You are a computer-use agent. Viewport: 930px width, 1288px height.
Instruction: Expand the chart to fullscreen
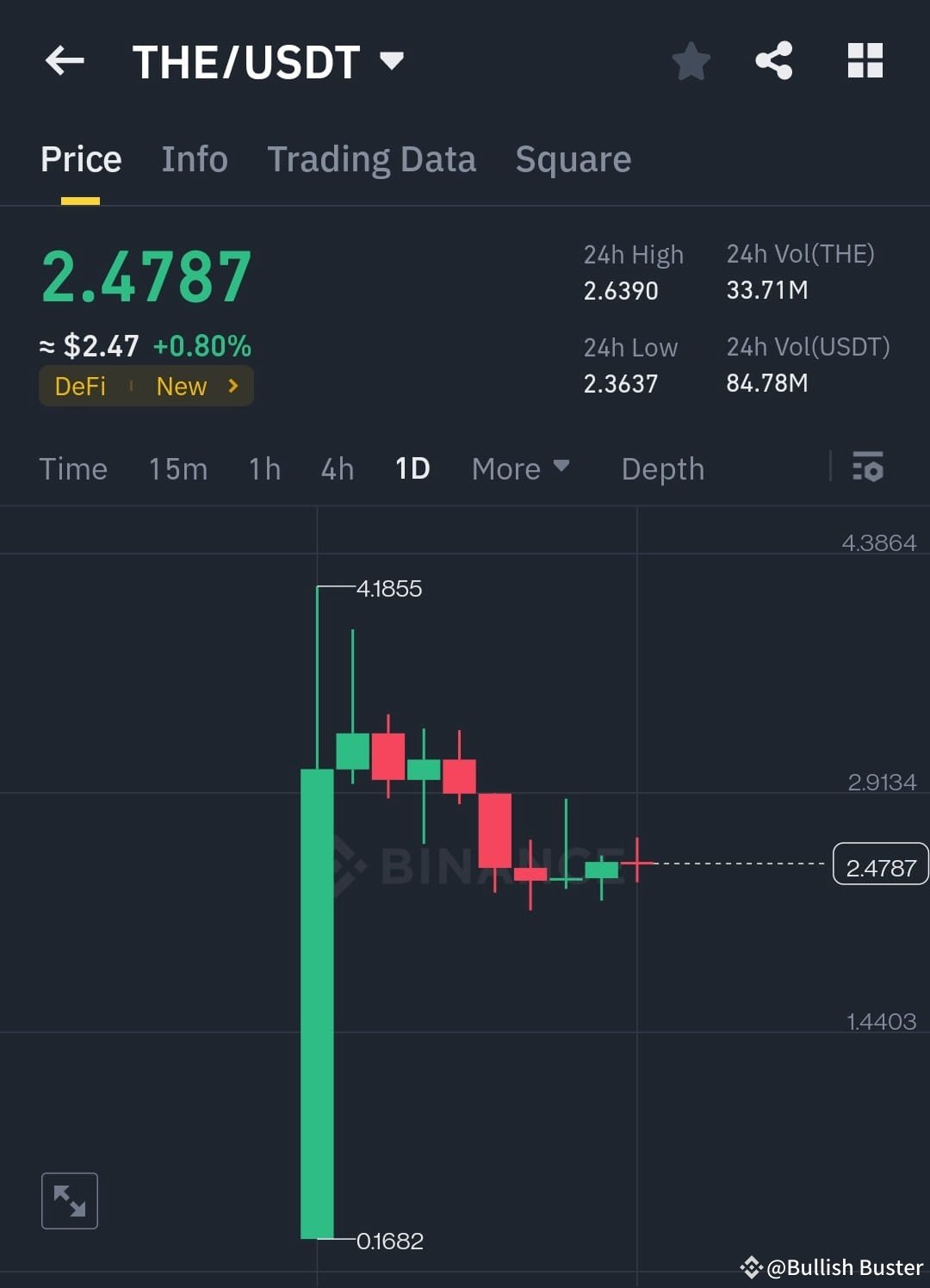69,1199
